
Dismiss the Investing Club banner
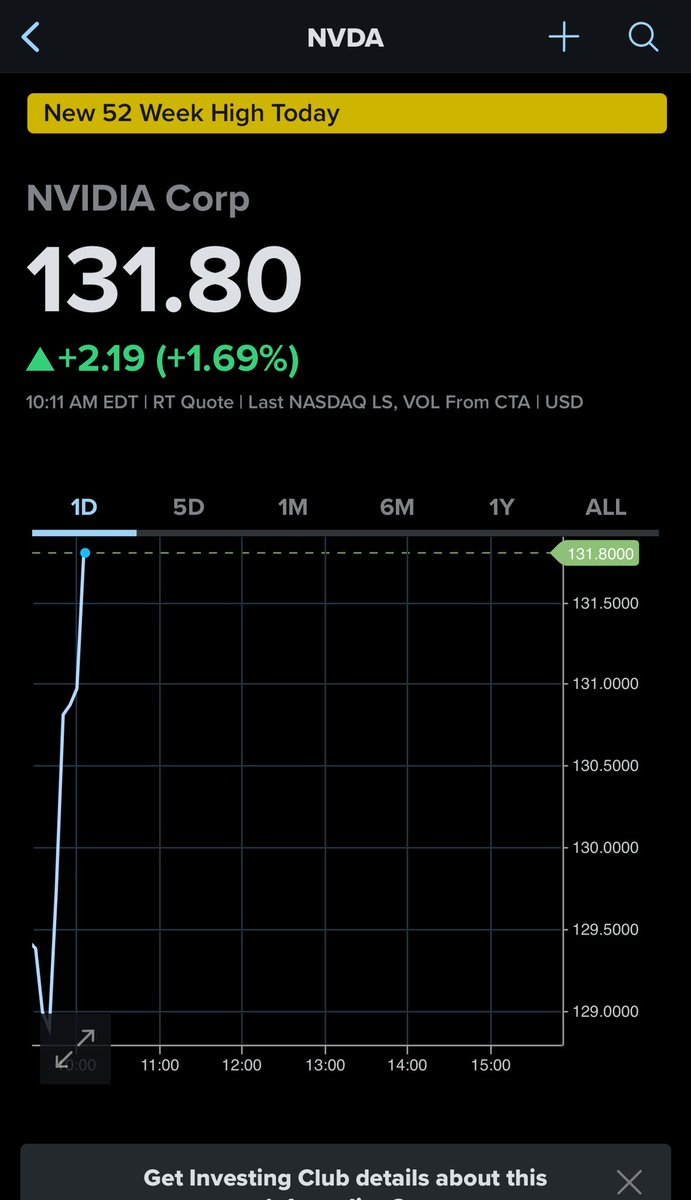[629, 1181]
